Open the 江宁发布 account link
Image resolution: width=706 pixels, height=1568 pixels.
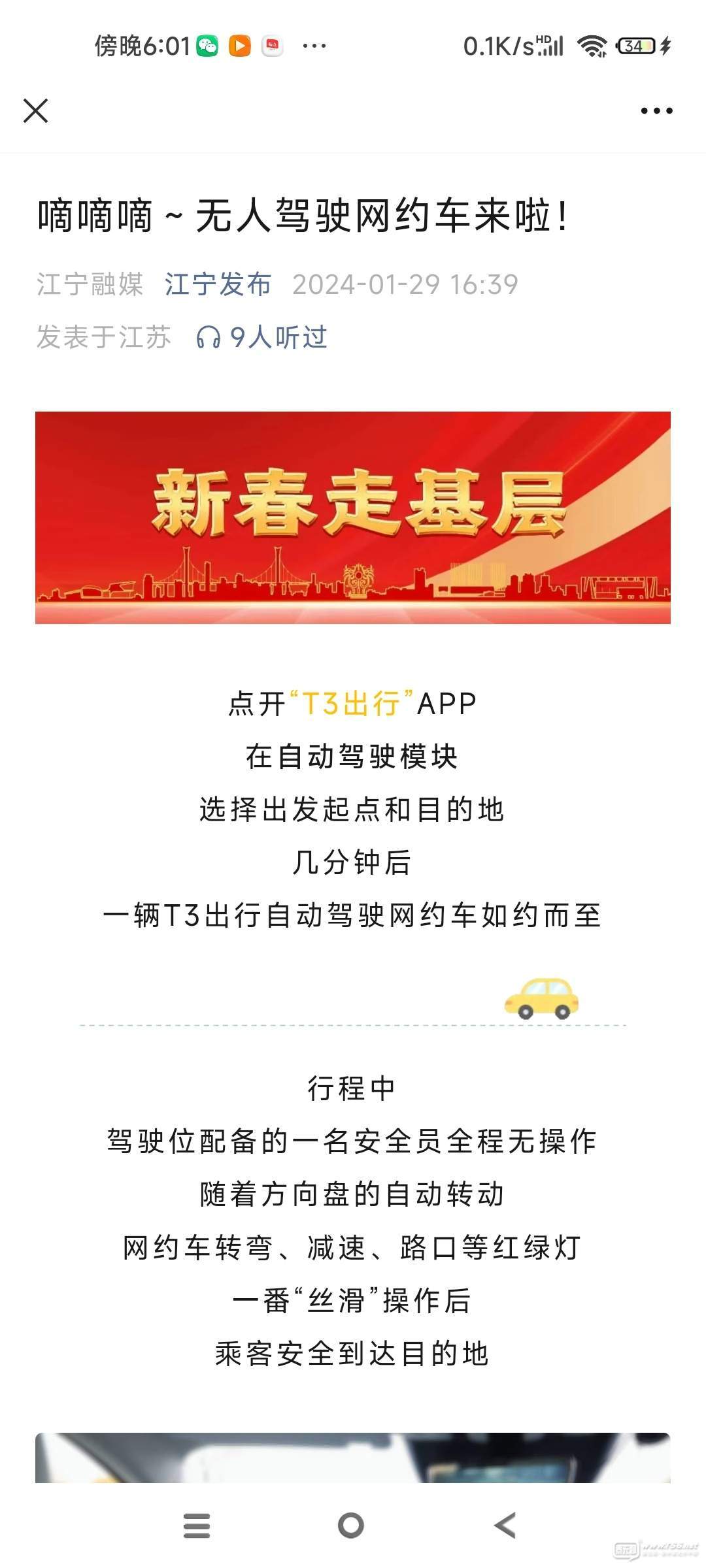(218, 285)
